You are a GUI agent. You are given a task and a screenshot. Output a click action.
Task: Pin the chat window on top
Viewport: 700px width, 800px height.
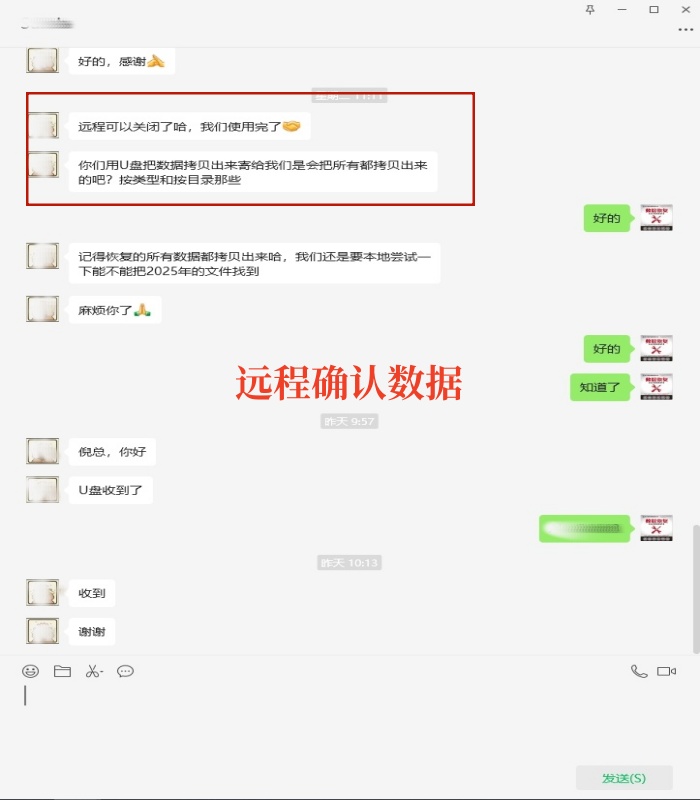[x=590, y=9]
